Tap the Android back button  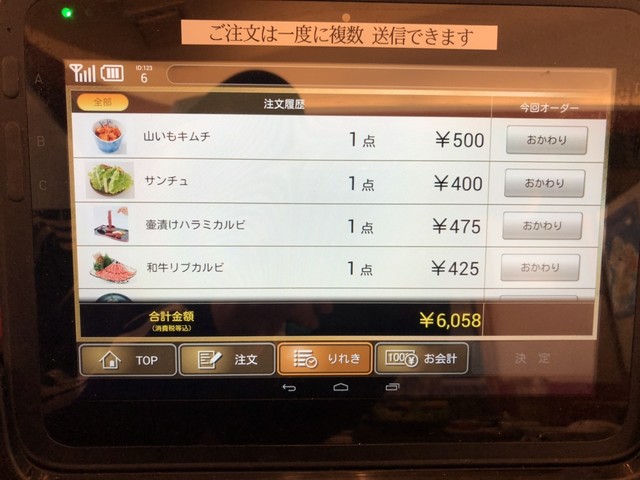tap(289, 387)
